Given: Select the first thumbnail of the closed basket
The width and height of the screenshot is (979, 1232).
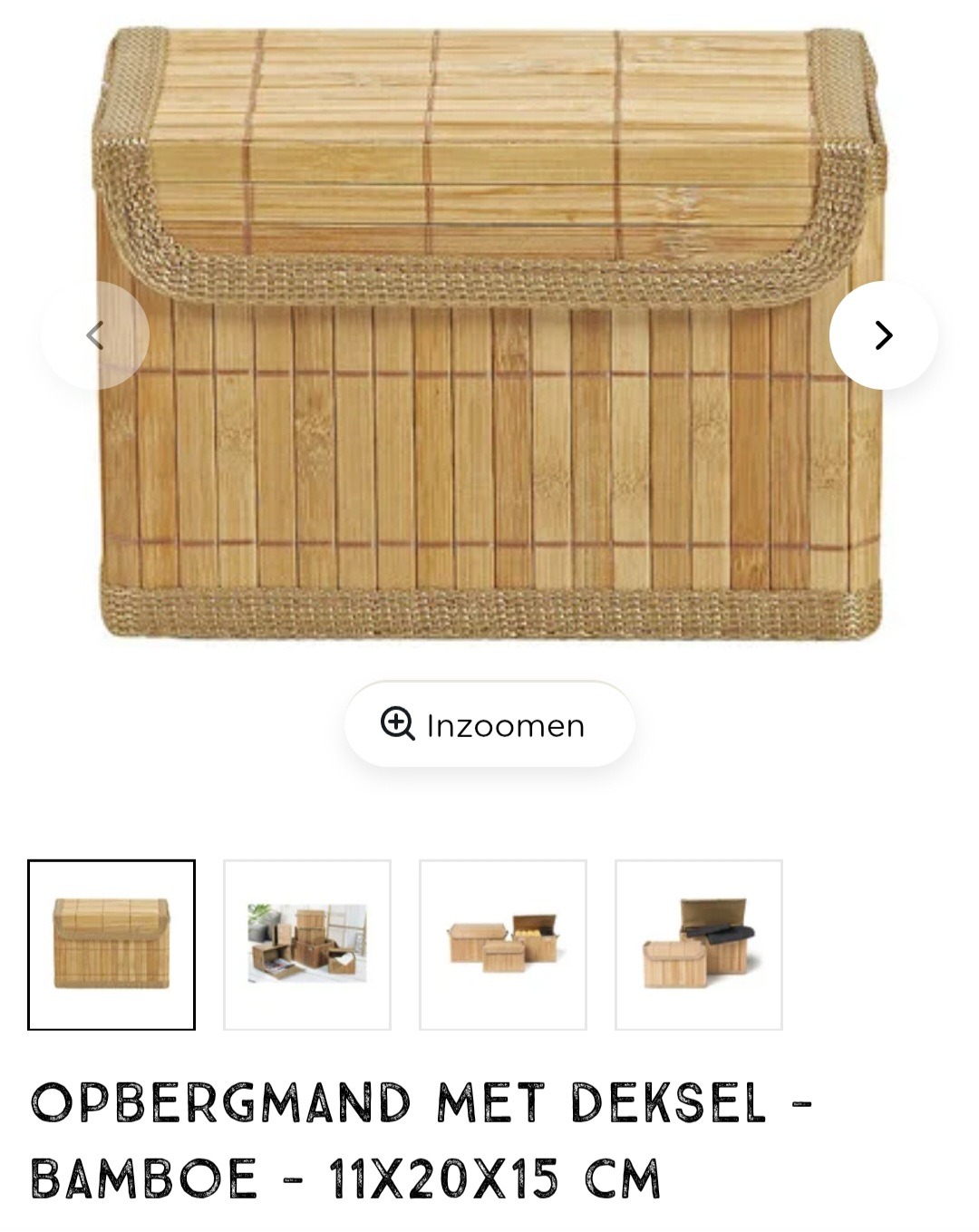Looking at the screenshot, I should pos(111,944).
